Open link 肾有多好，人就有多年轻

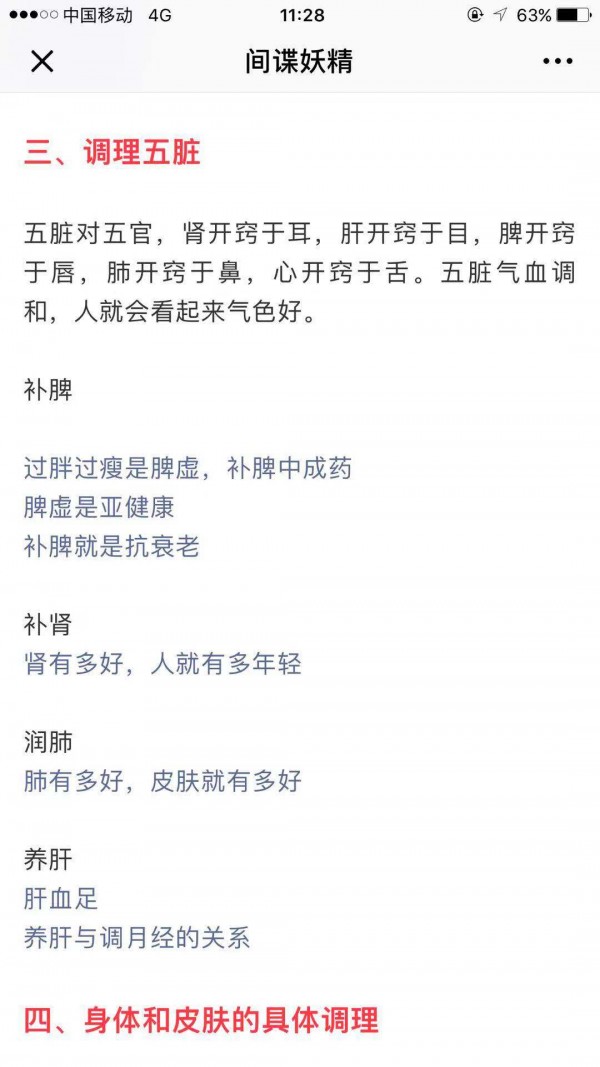(163, 663)
